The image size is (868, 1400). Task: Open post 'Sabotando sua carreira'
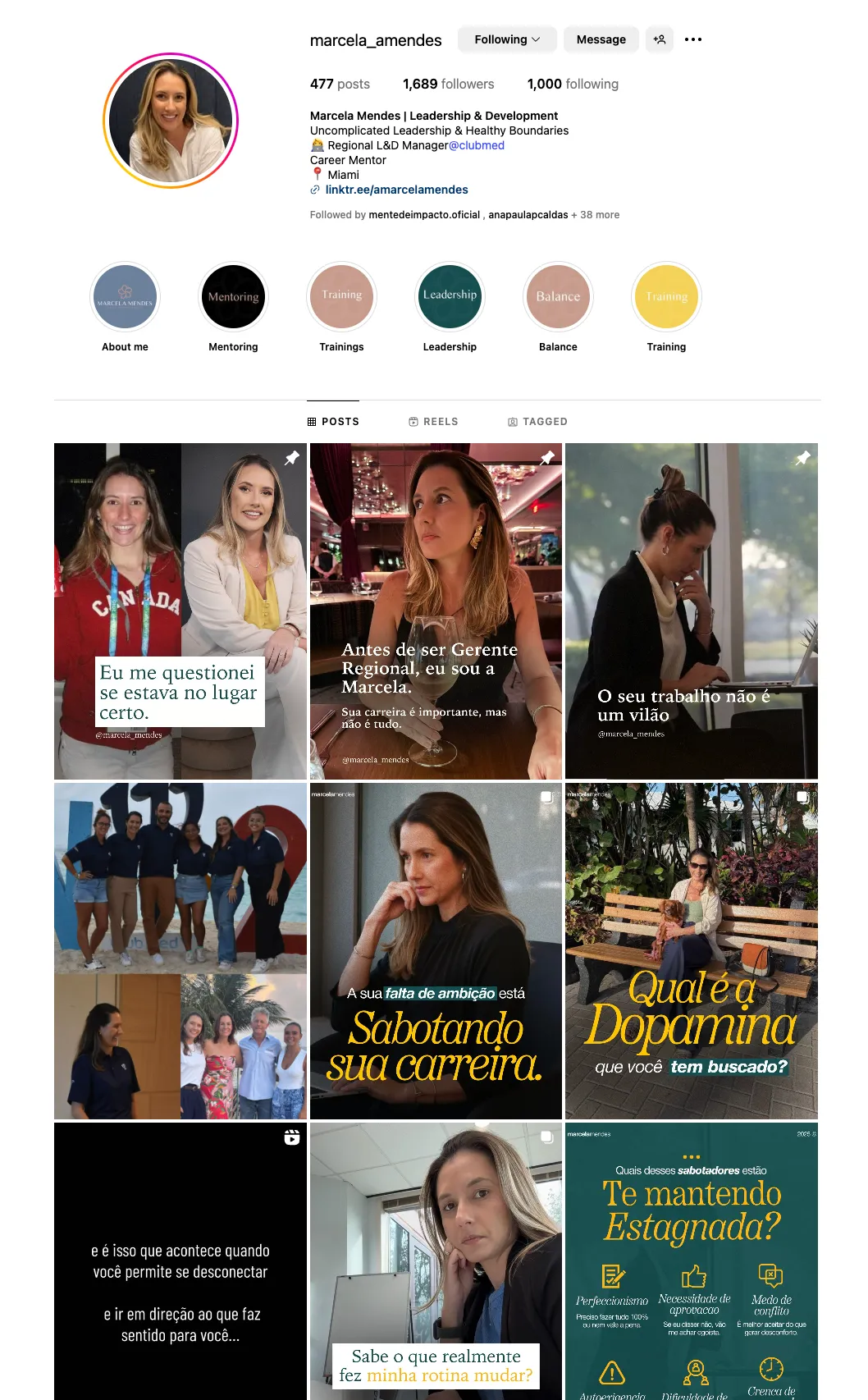click(x=436, y=951)
